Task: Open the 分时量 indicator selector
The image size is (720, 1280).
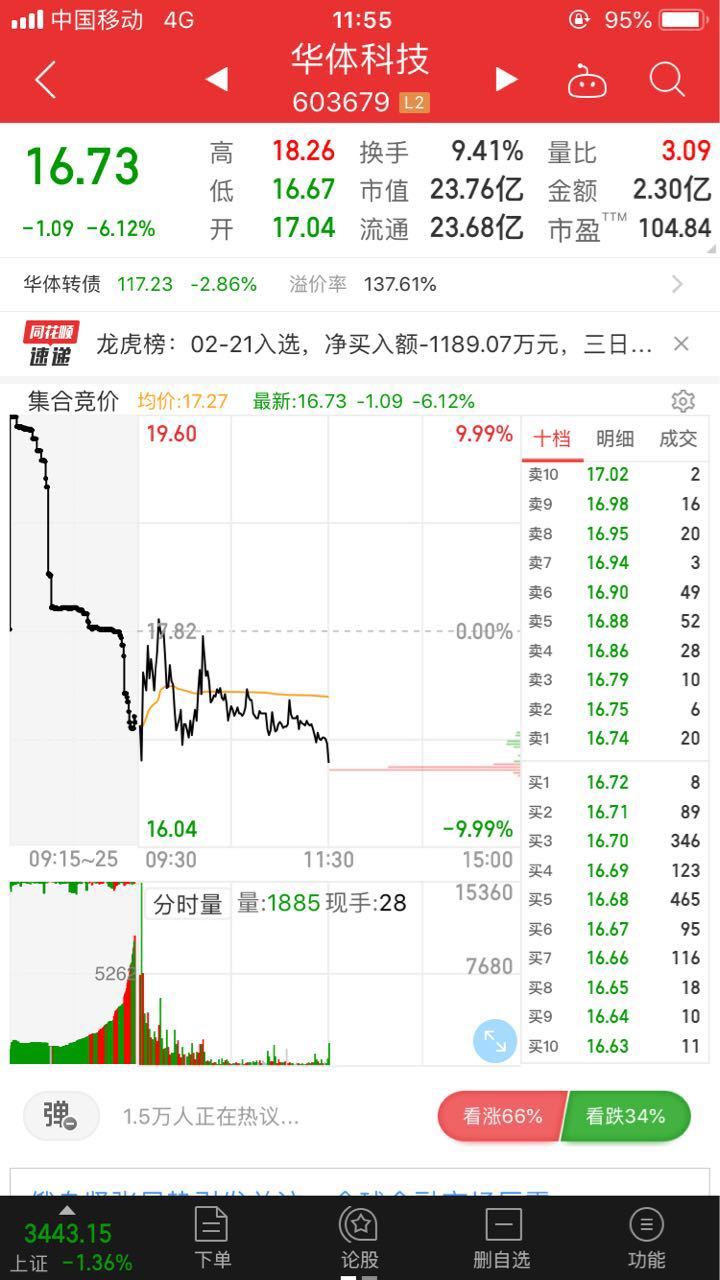Action: 188,904
